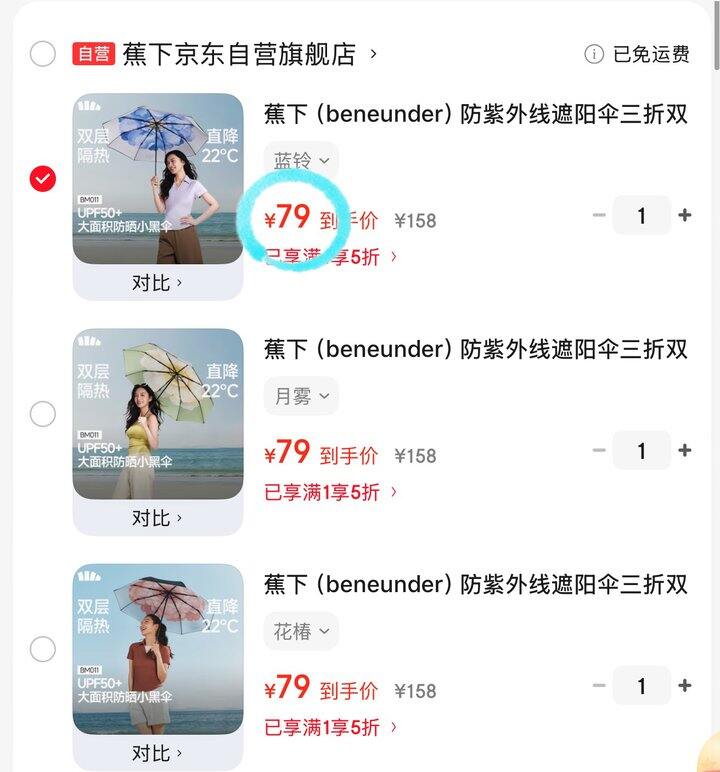The image size is (720, 772).
Task: Change the 蓝铃 color option
Action: point(301,161)
